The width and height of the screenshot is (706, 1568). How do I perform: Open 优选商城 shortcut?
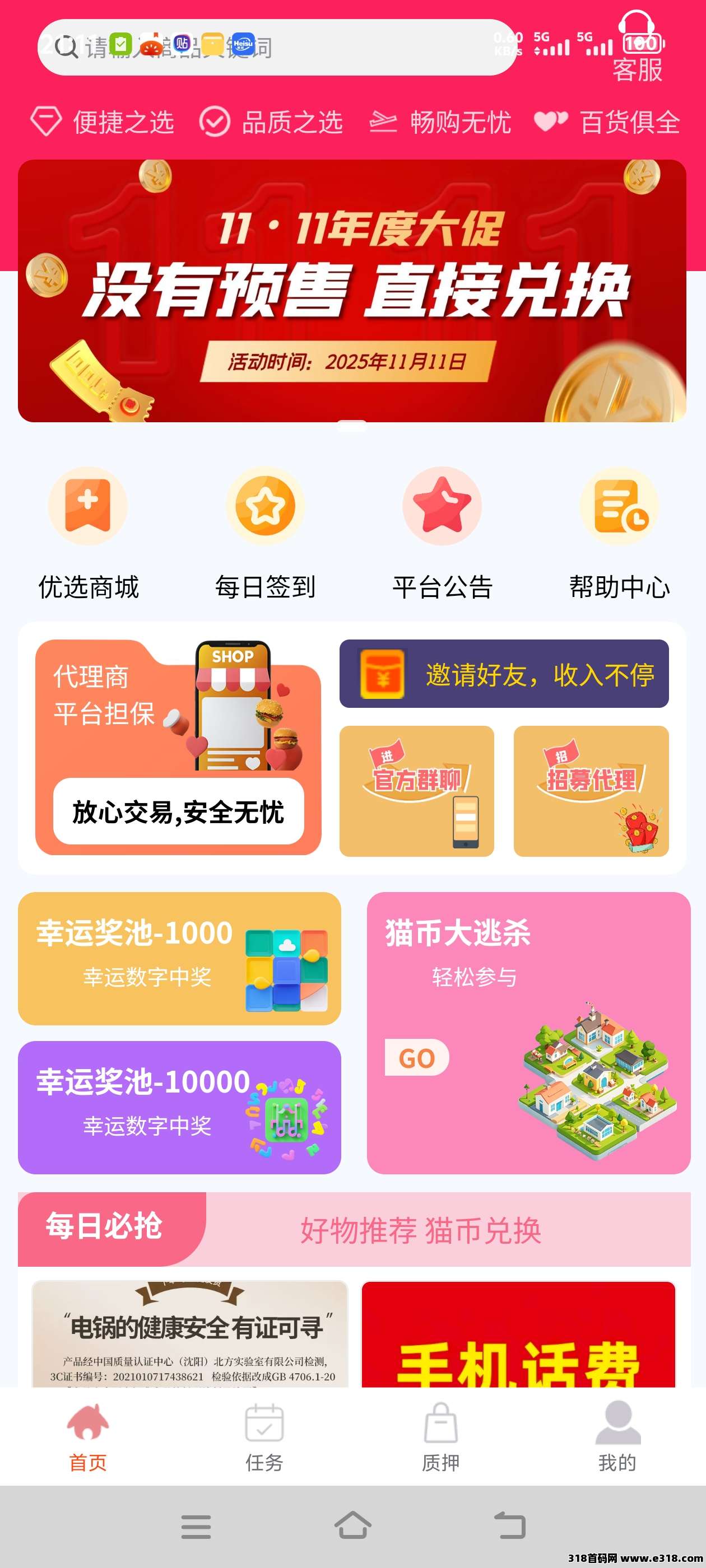point(89,533)
